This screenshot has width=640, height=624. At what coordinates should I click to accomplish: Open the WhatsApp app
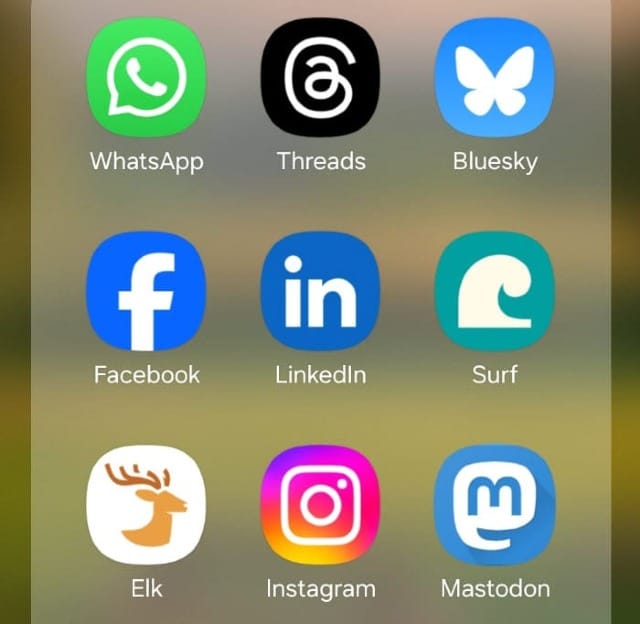click(x=146, y=77)
